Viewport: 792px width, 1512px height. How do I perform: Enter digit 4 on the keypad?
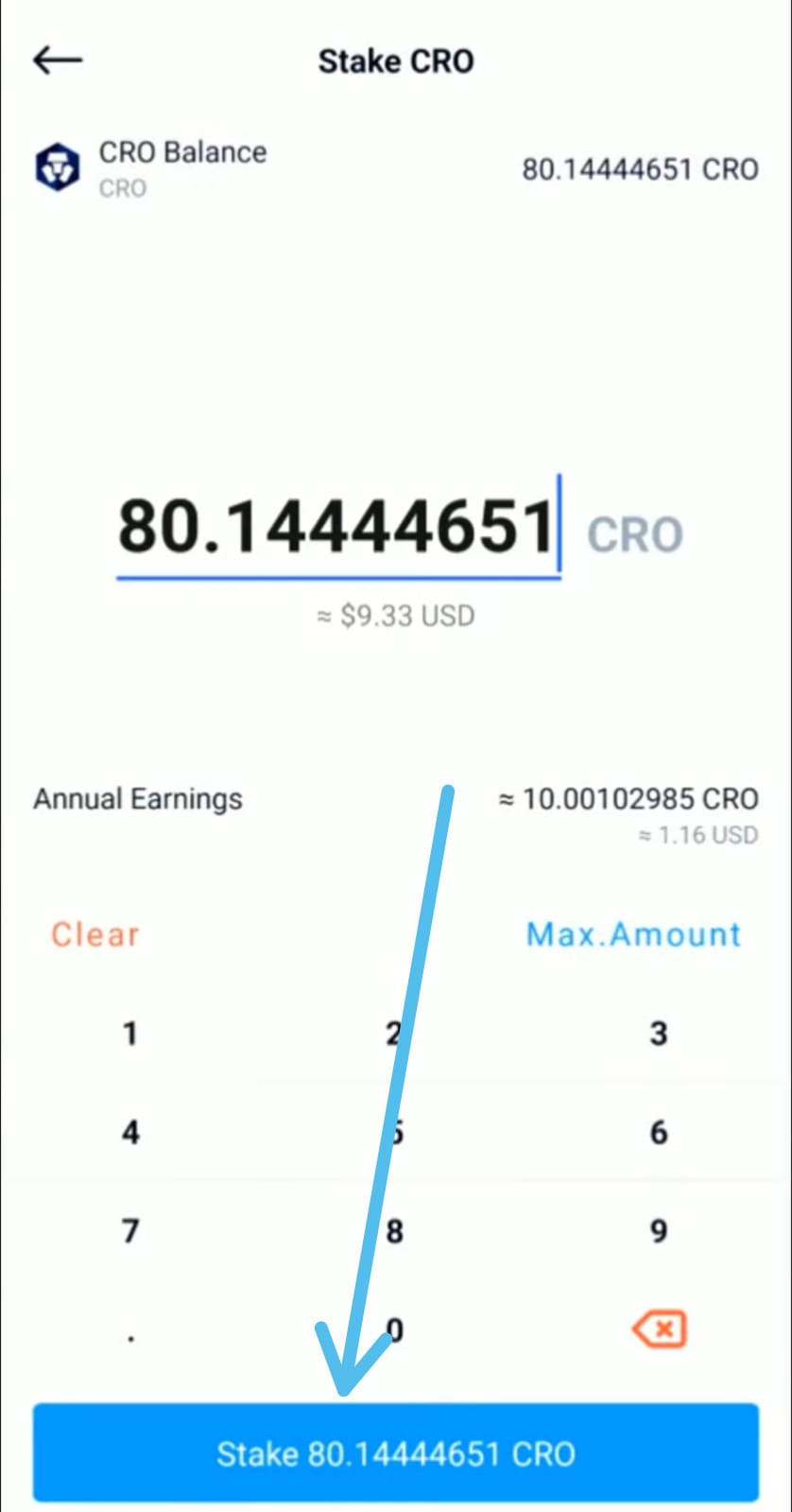point(130,1132)
